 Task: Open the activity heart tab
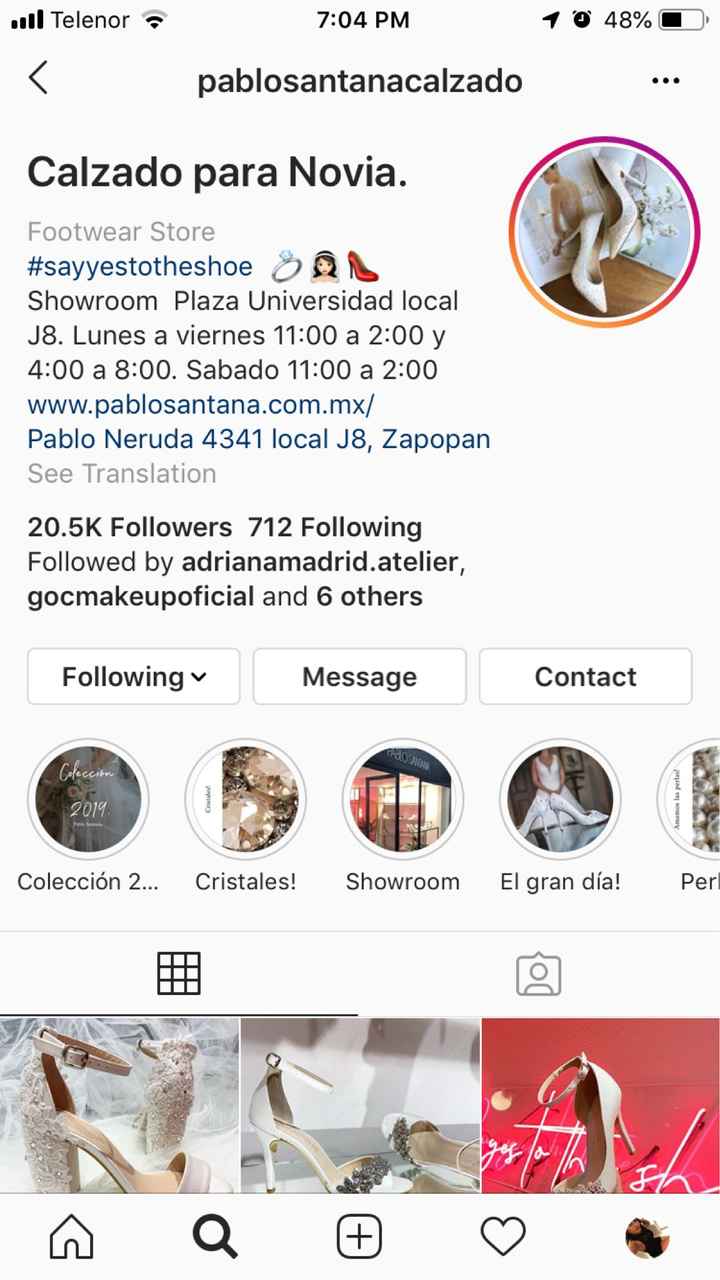point(503,1238)
